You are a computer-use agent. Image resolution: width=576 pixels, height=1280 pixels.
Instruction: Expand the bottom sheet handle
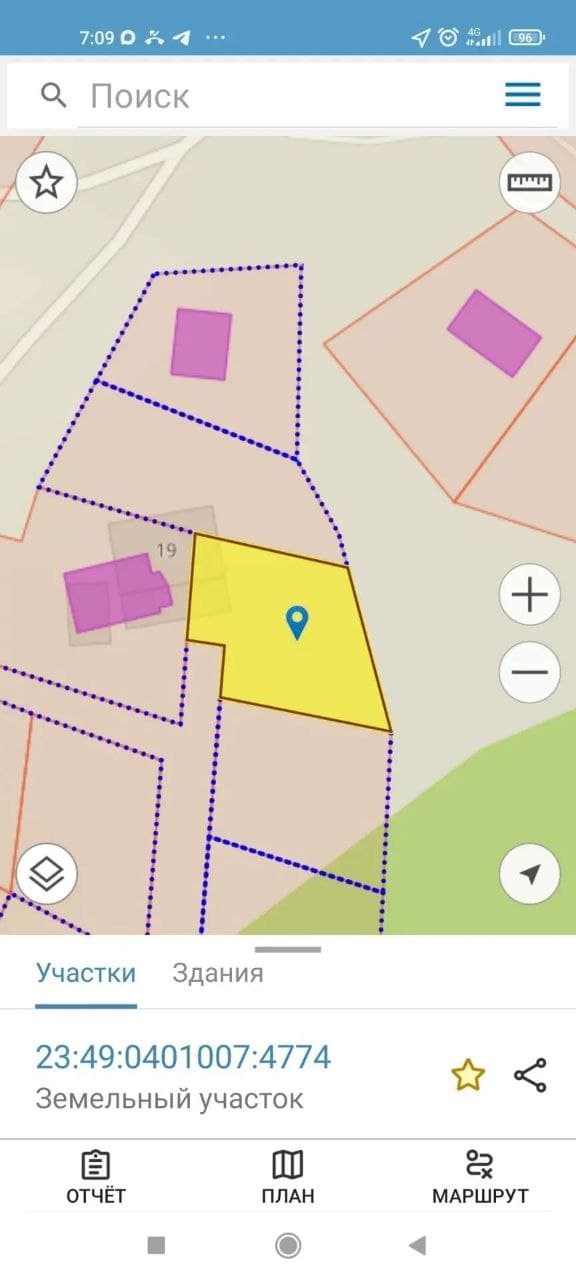[288, 949]
